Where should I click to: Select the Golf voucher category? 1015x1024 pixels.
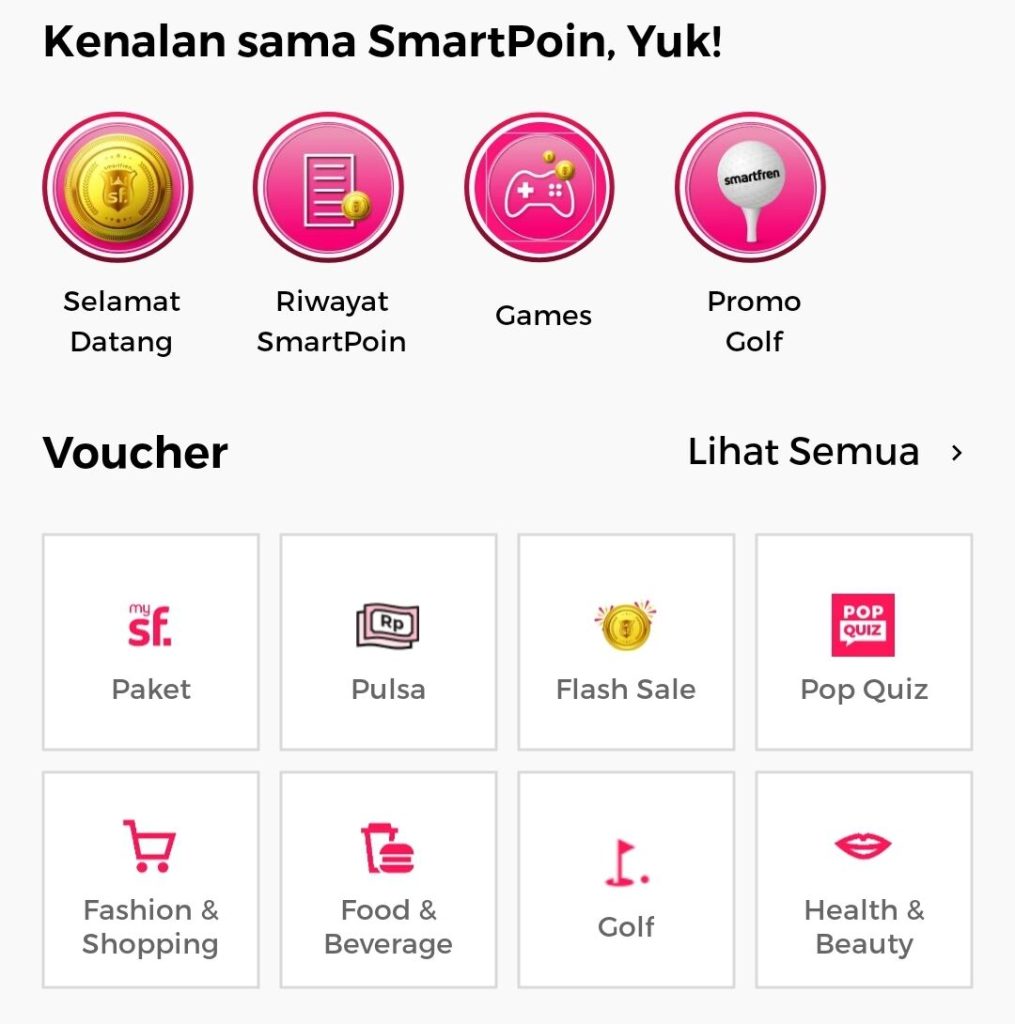click(x=626, y=879)
